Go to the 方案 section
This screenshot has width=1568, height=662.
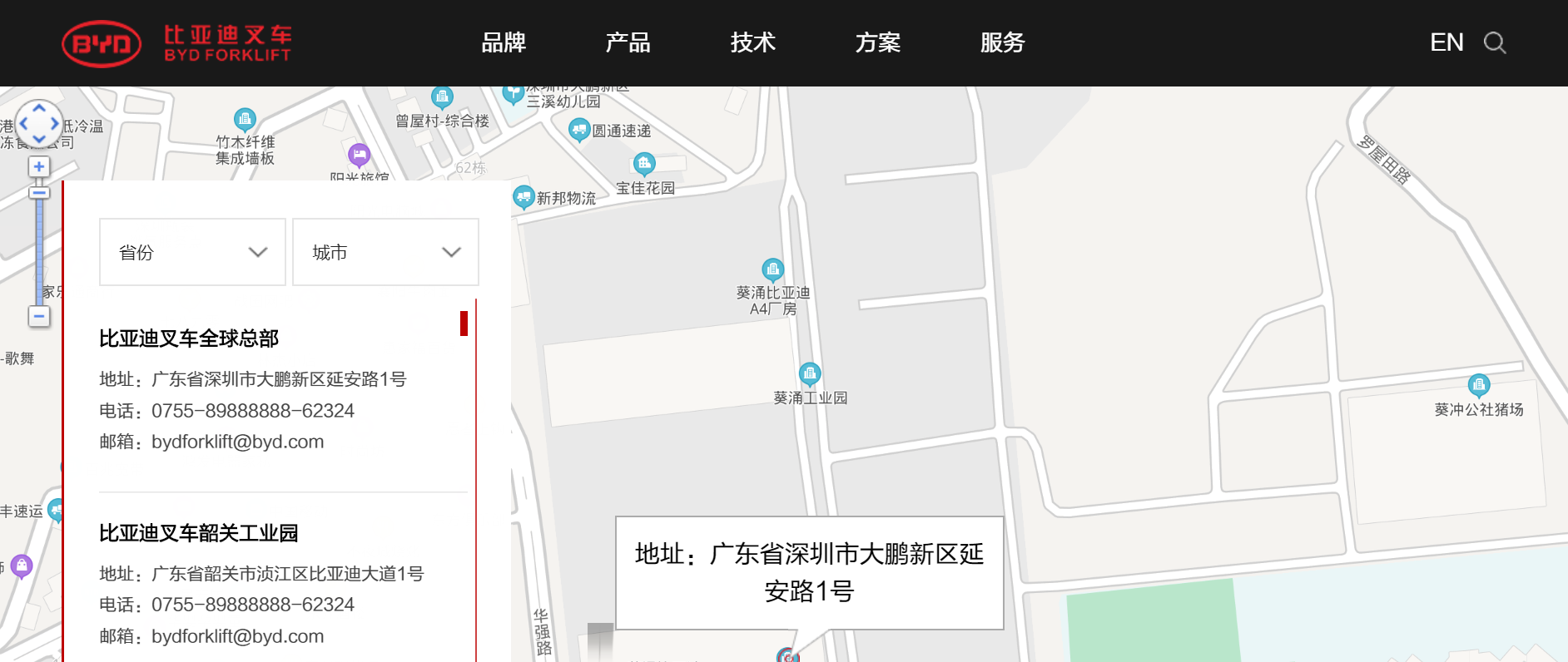tap(878, 42)
